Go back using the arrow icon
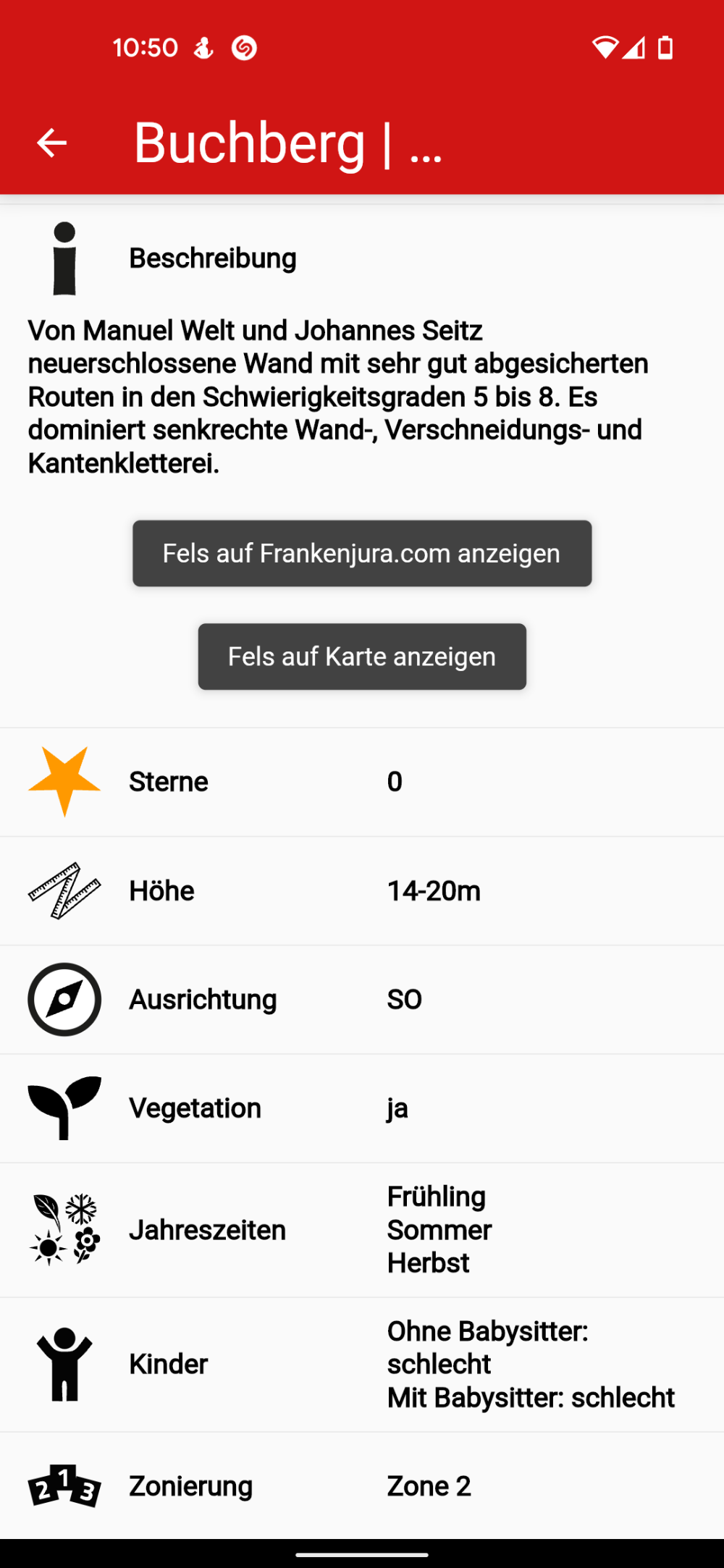Viewport: 724px width, 1568px height. point(51,143)
